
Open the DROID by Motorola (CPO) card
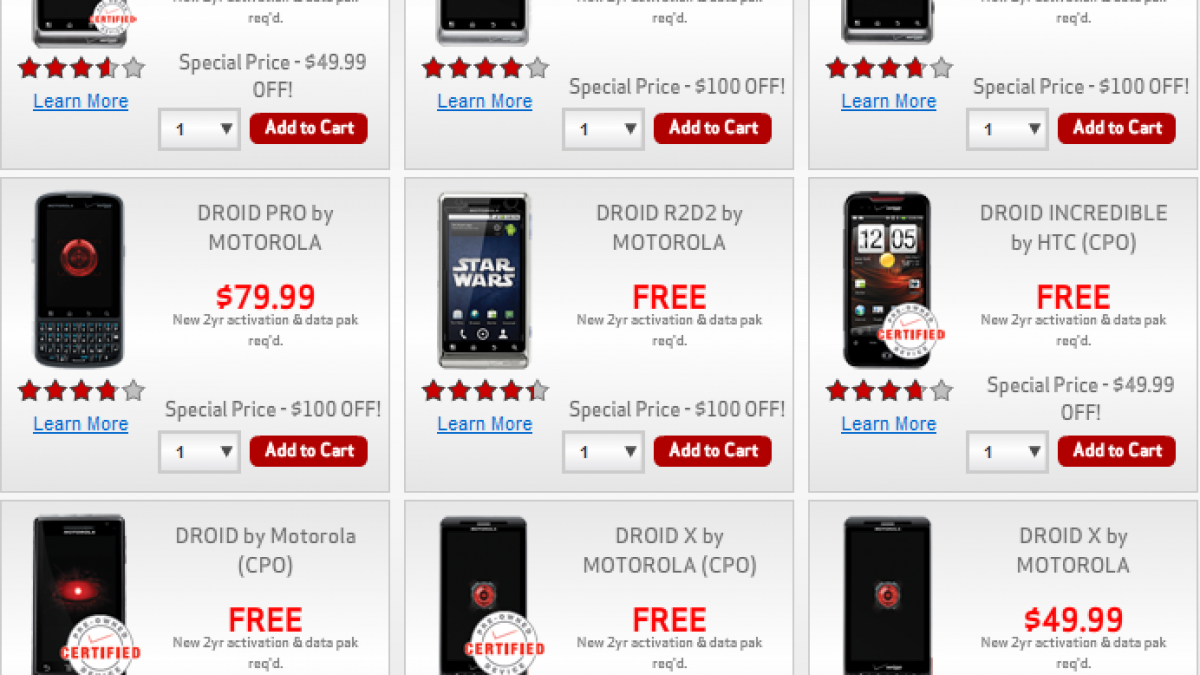click(265, 550)
